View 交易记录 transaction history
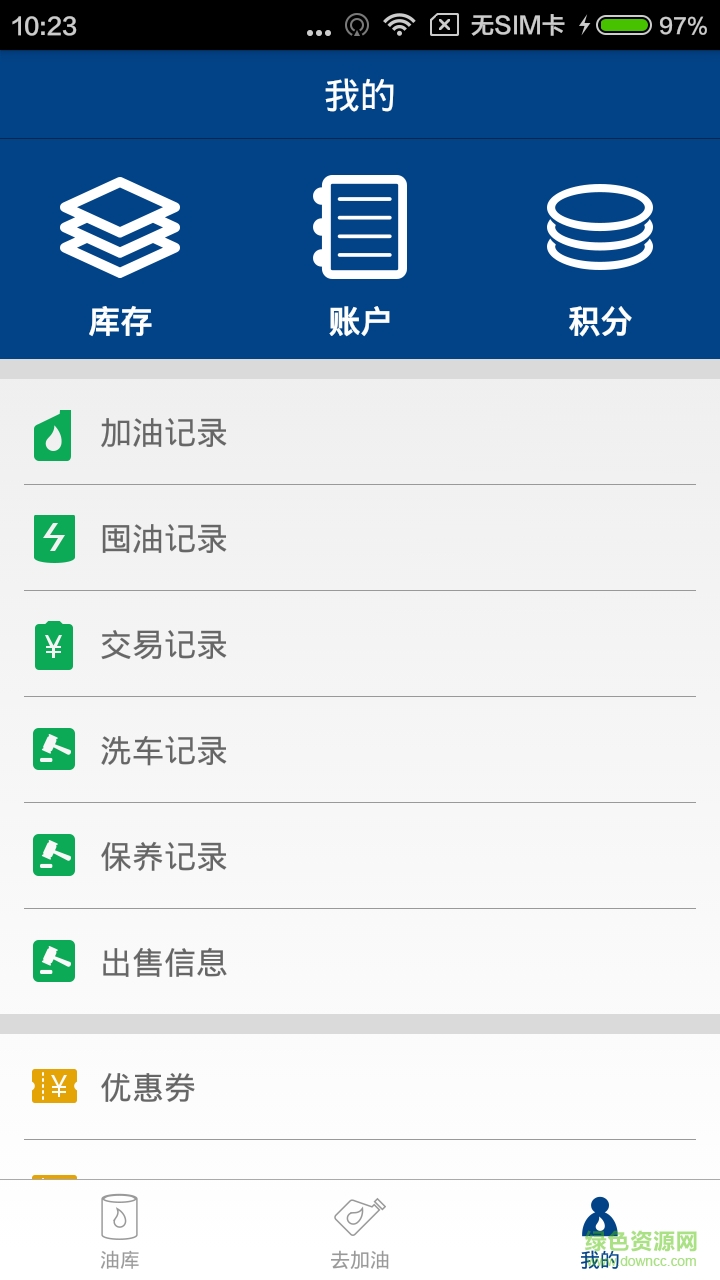The height and width of the screenshot is (1280, 720). (x=360, y=645)
